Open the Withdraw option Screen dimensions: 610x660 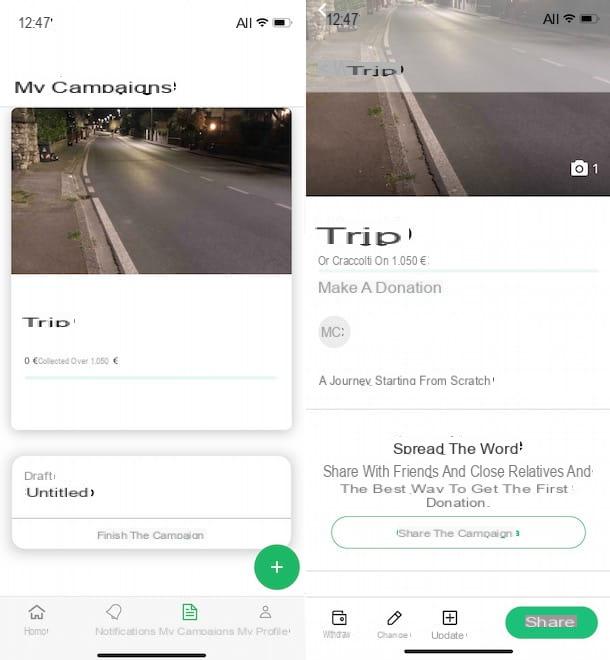[x=337, y=624]
